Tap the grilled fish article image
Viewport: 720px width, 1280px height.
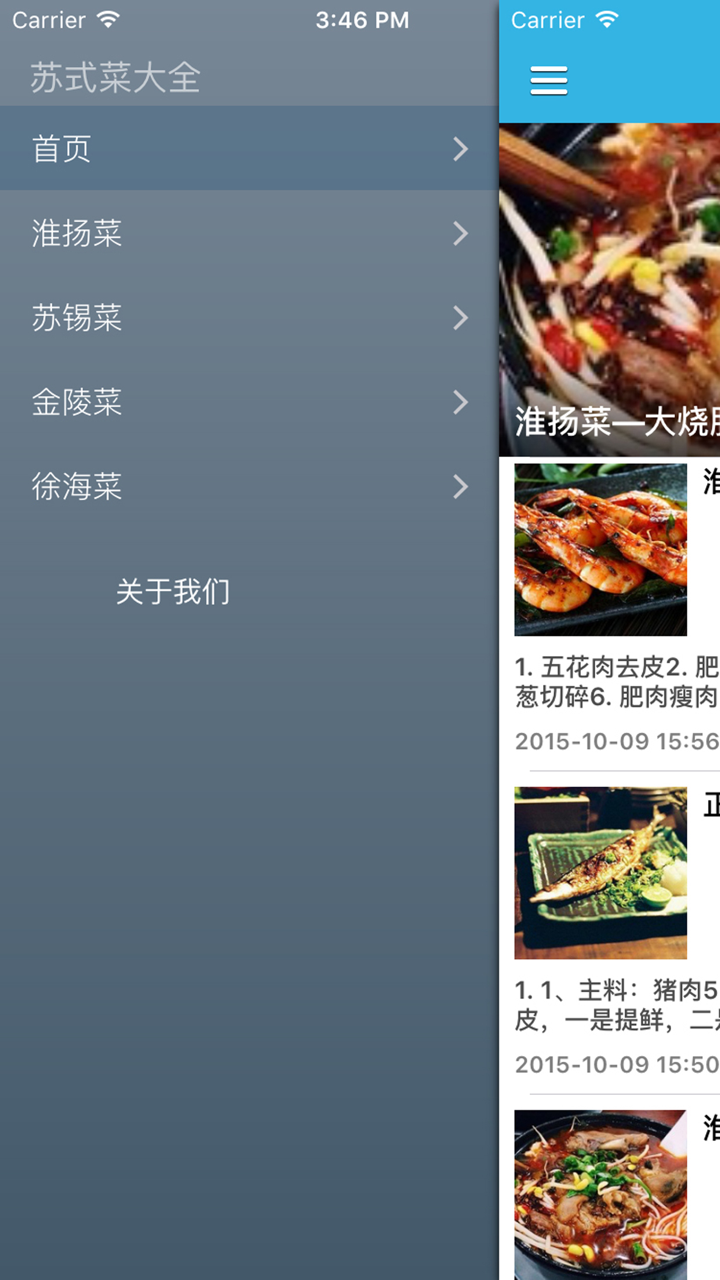pyautogui.click(x=599, y=872)
